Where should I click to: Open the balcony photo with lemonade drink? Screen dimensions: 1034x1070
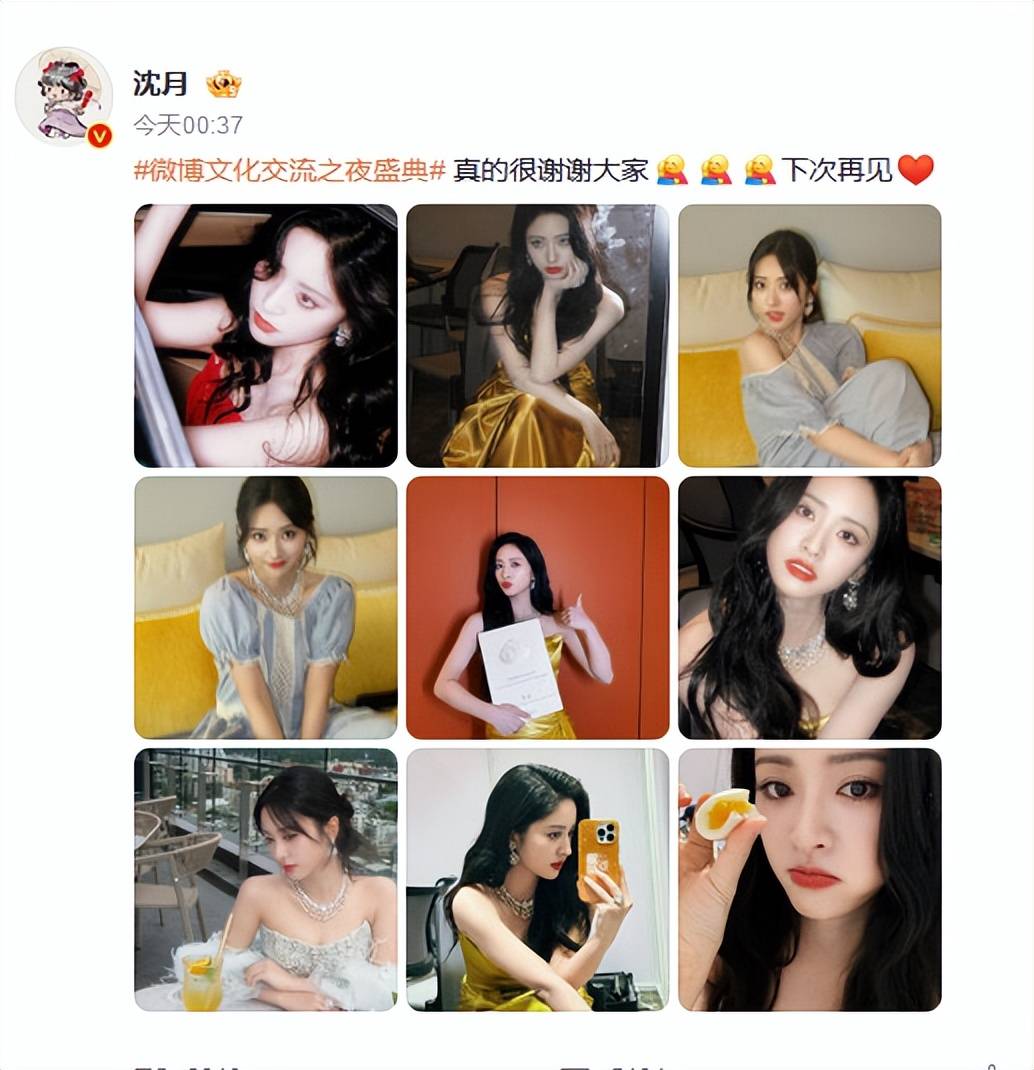(266, 880)
